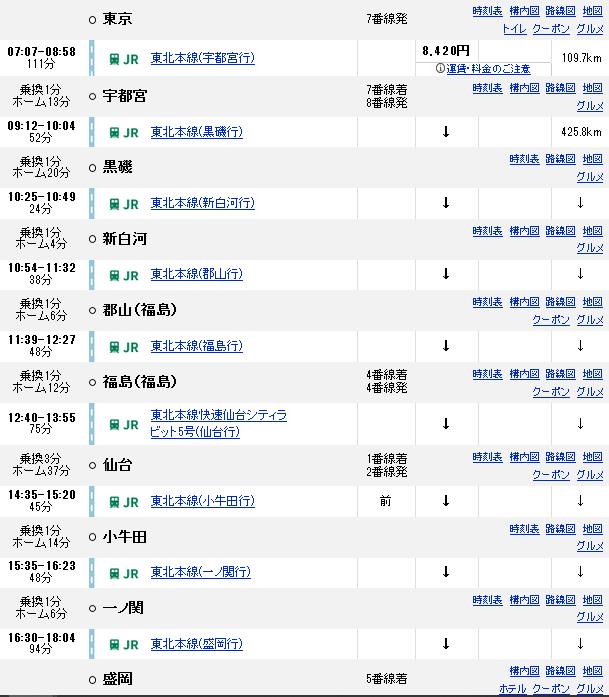Tap the 東北本線(黒磯行) line link

coord(196,132)
